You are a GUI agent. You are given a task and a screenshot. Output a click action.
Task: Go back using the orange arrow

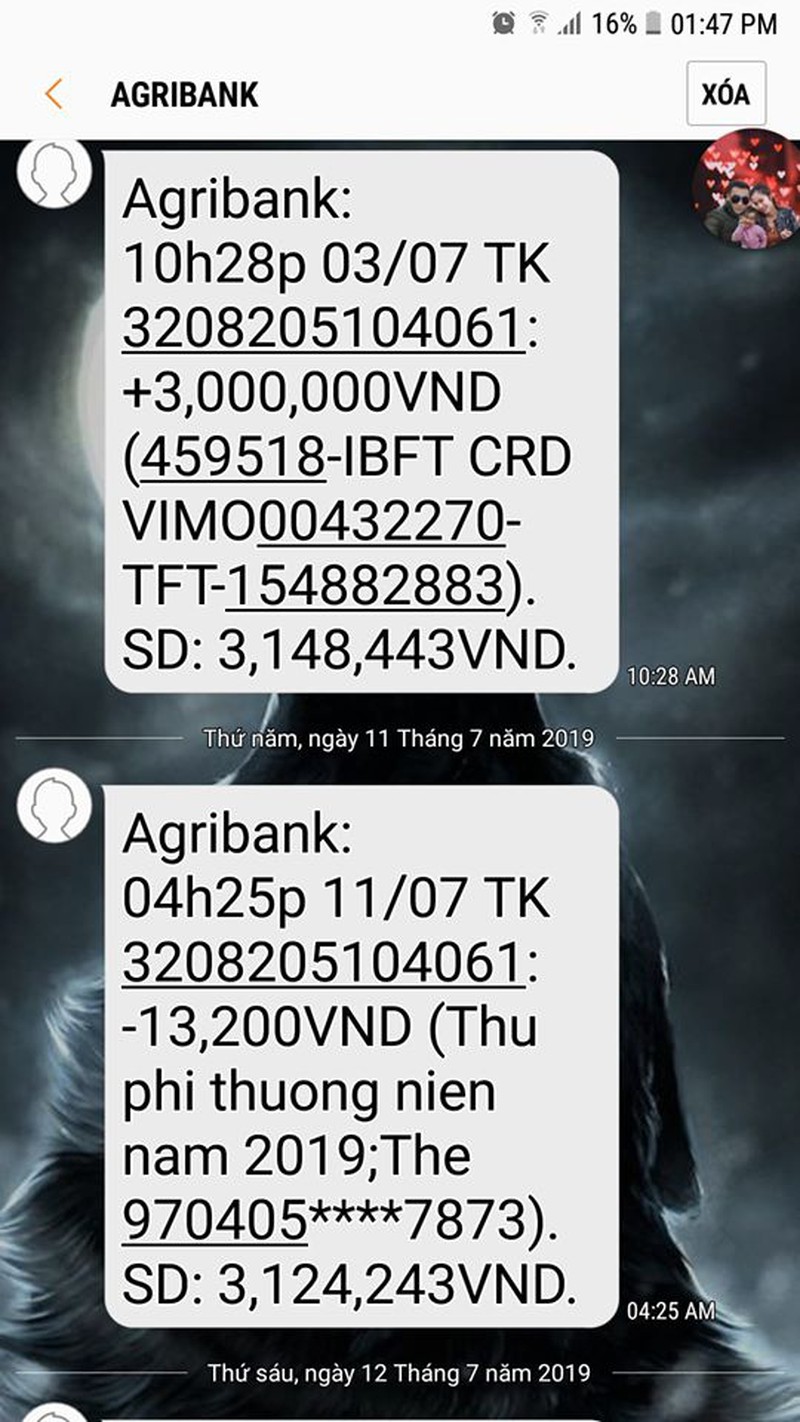tap(54, 94)
